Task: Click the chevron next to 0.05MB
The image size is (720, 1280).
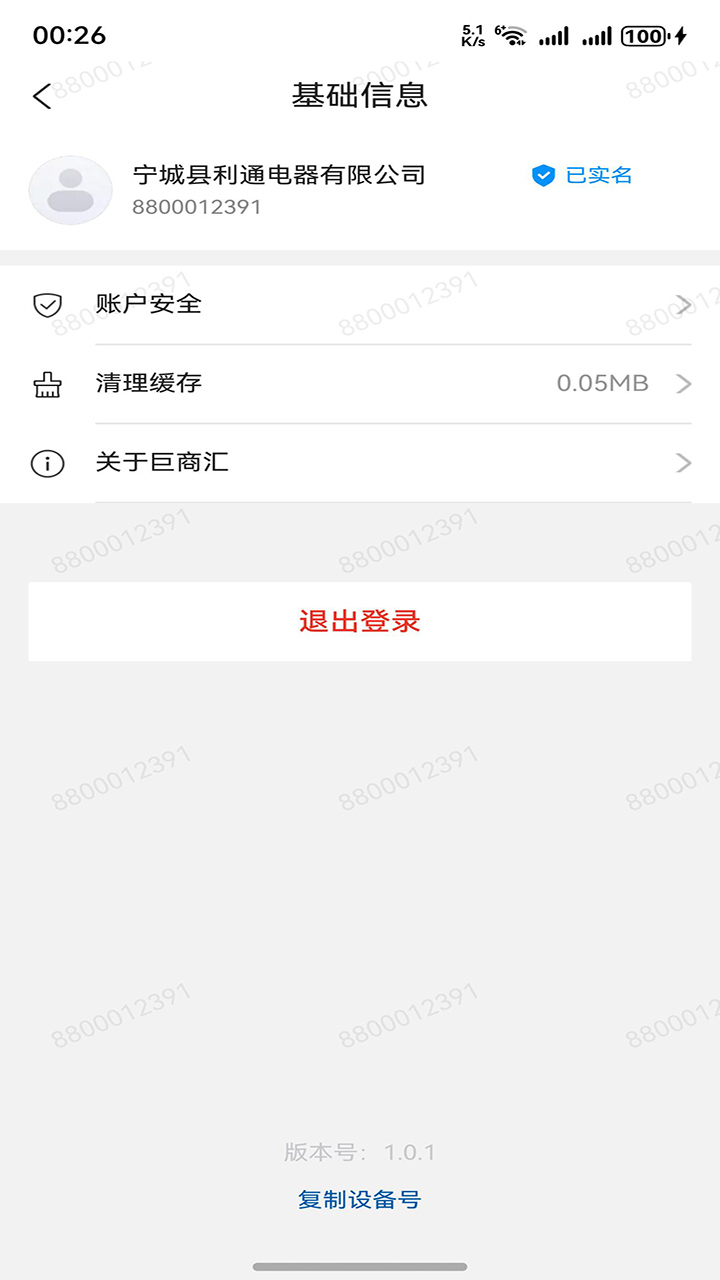Action: coord(683,383)
